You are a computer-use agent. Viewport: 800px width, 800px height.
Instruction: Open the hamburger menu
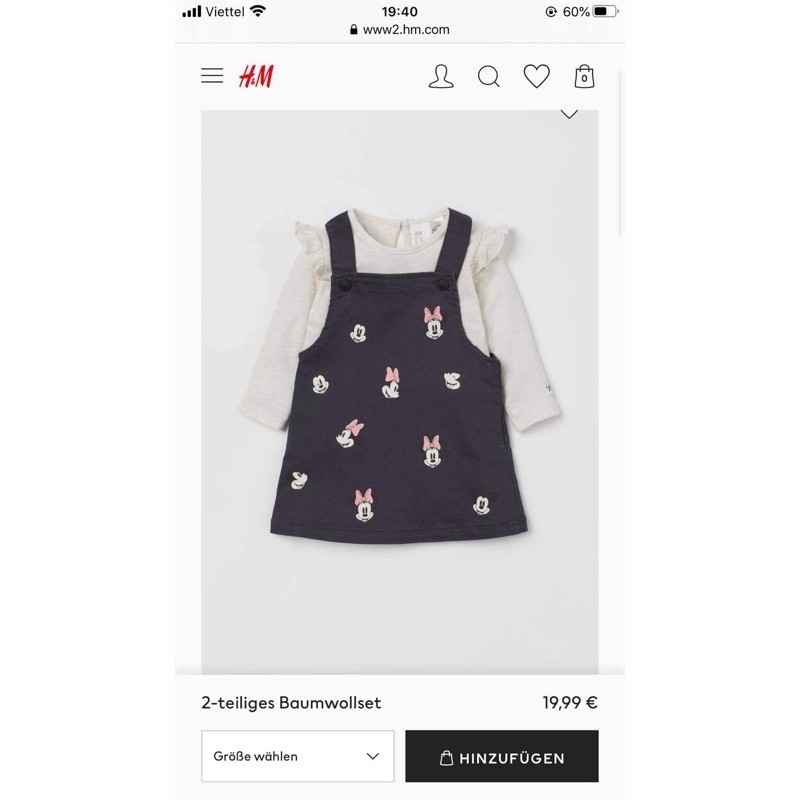click(x=212, y=76)
